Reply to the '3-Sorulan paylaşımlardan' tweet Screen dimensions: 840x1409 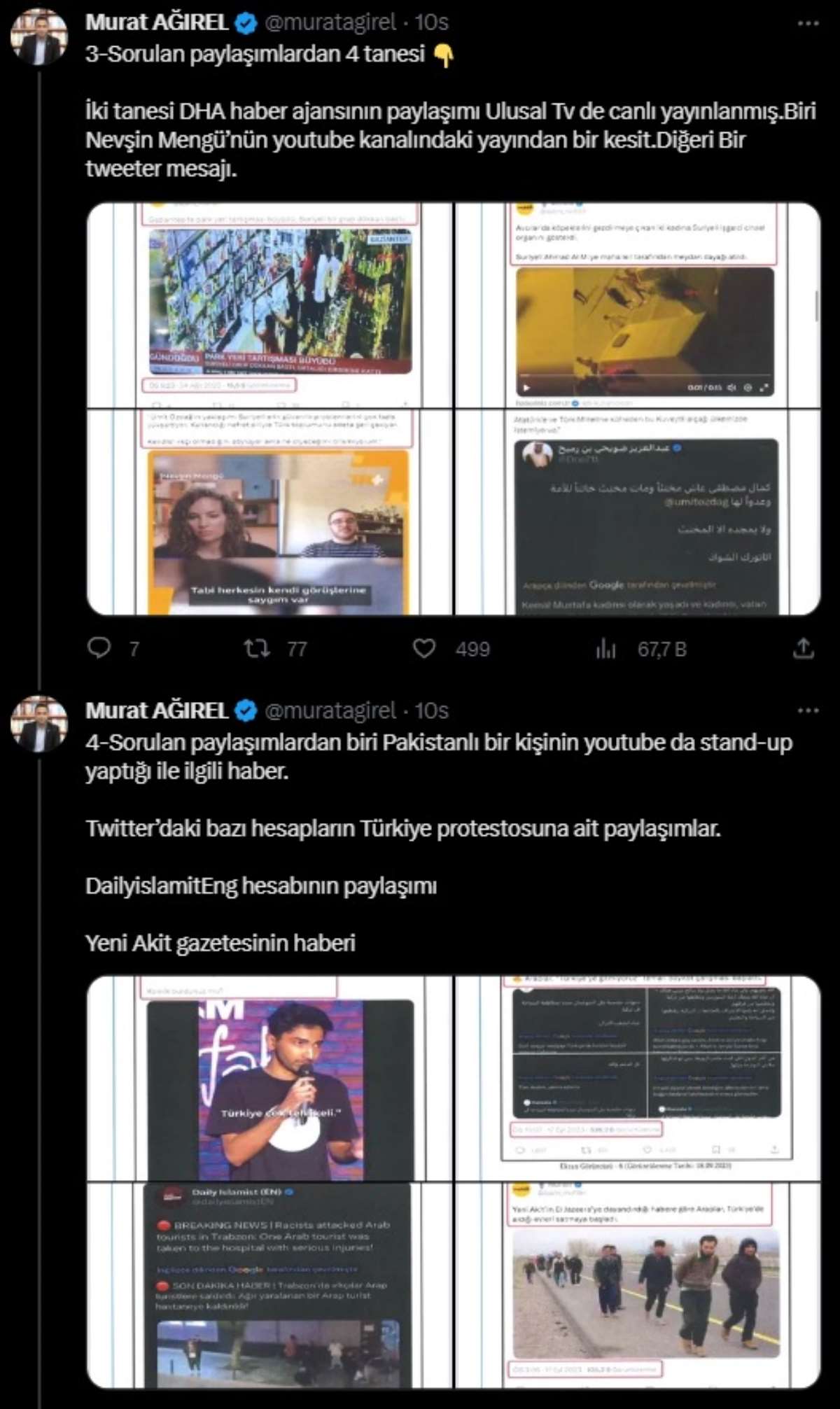click(99, 648)
